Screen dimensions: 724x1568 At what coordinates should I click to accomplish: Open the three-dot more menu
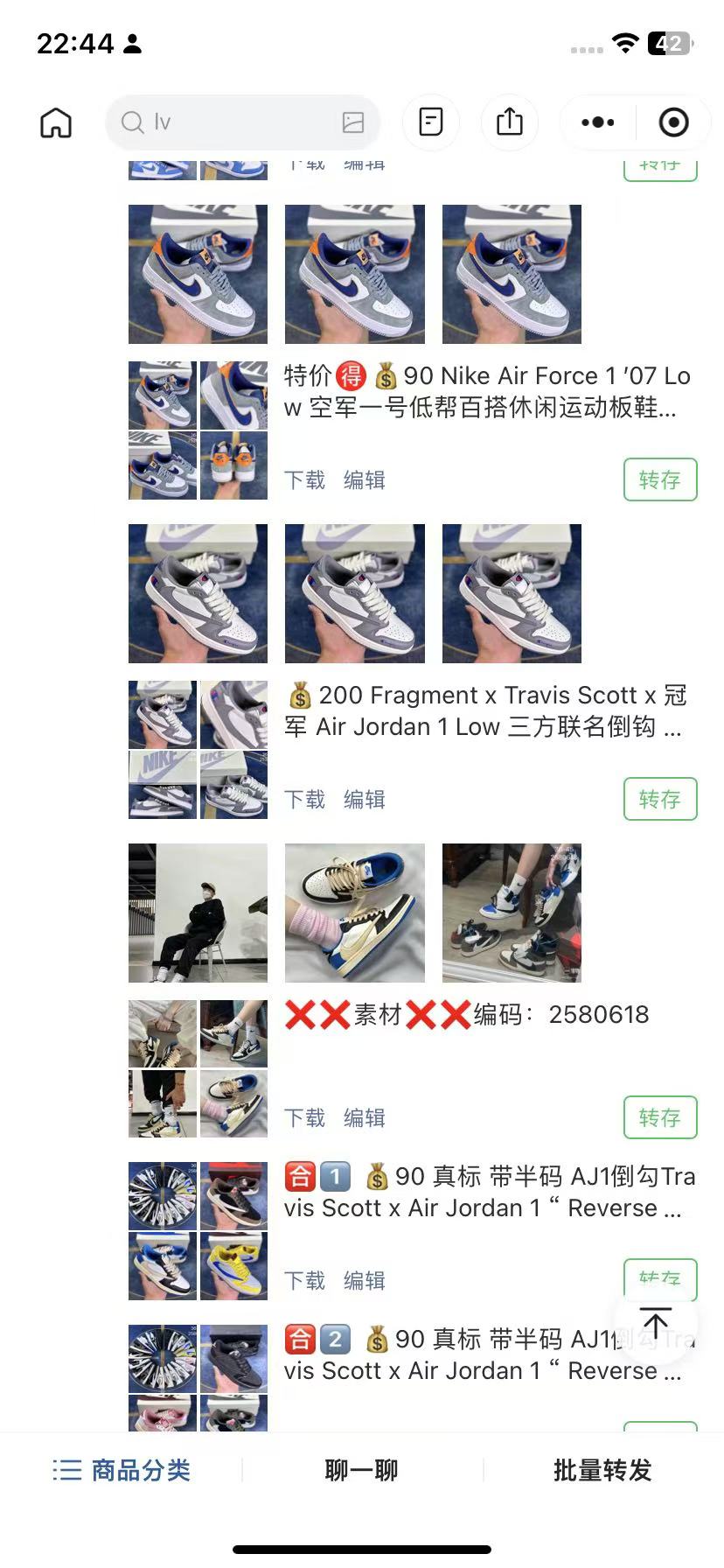pyautogui.click(x=598, y=122)
